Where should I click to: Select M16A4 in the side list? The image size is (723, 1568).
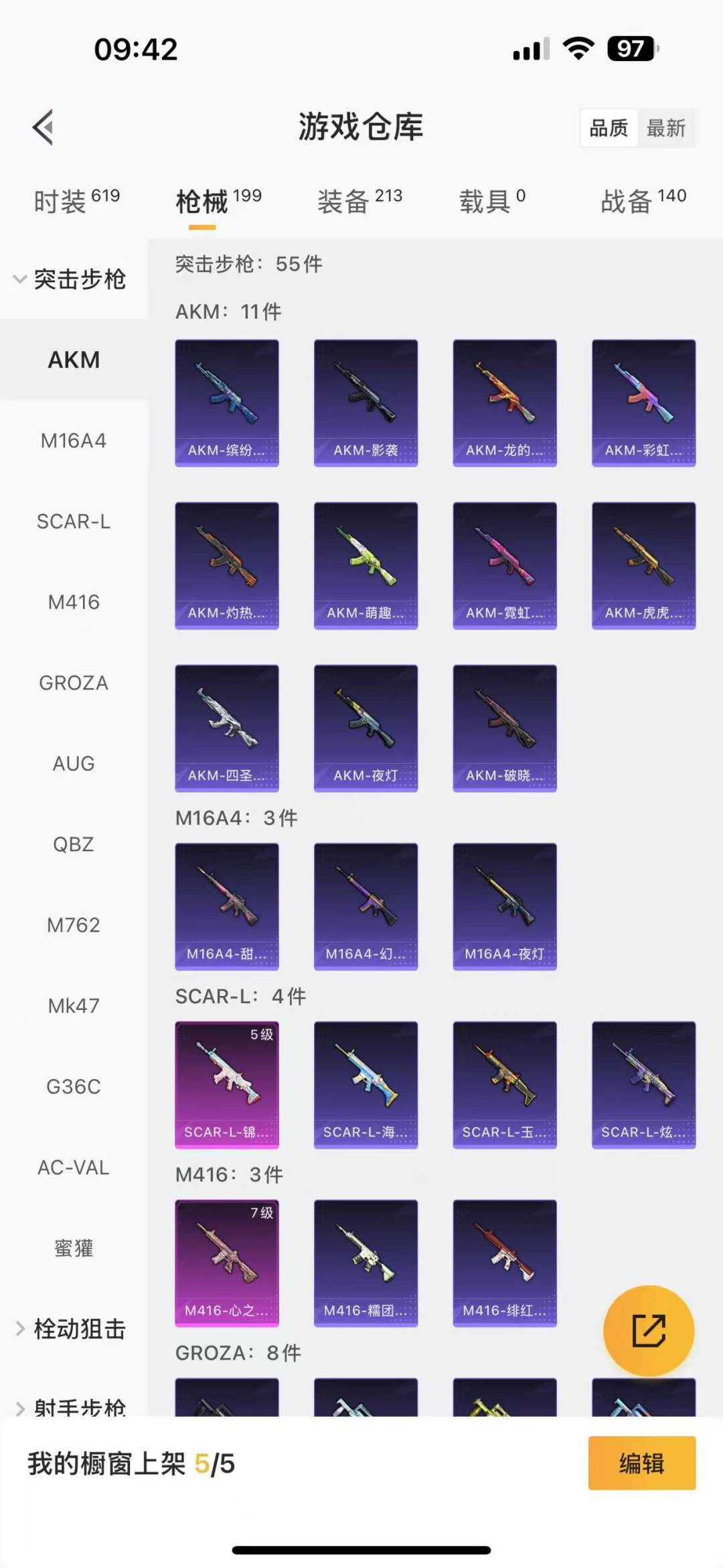74,441
